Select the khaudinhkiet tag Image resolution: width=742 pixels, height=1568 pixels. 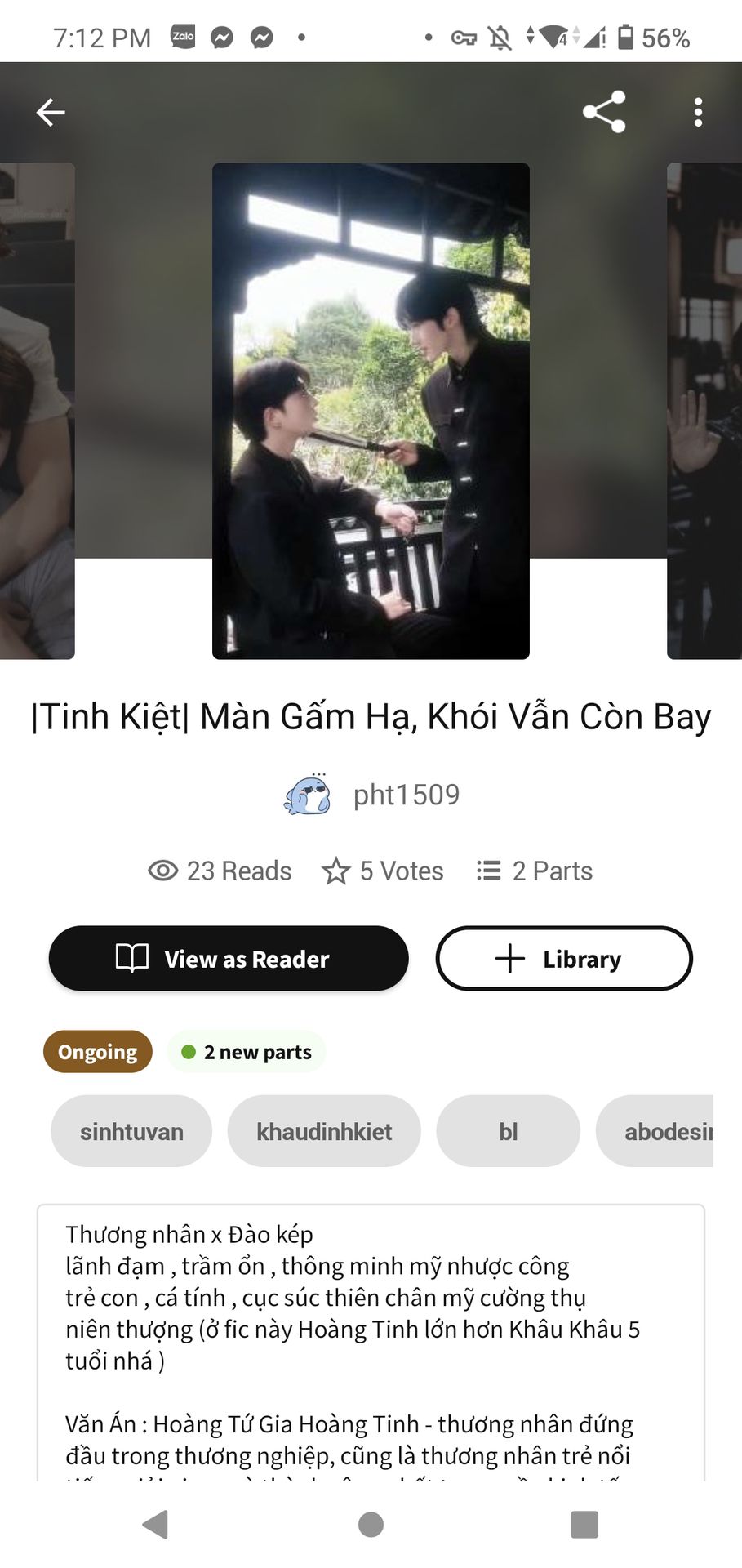324,1132
